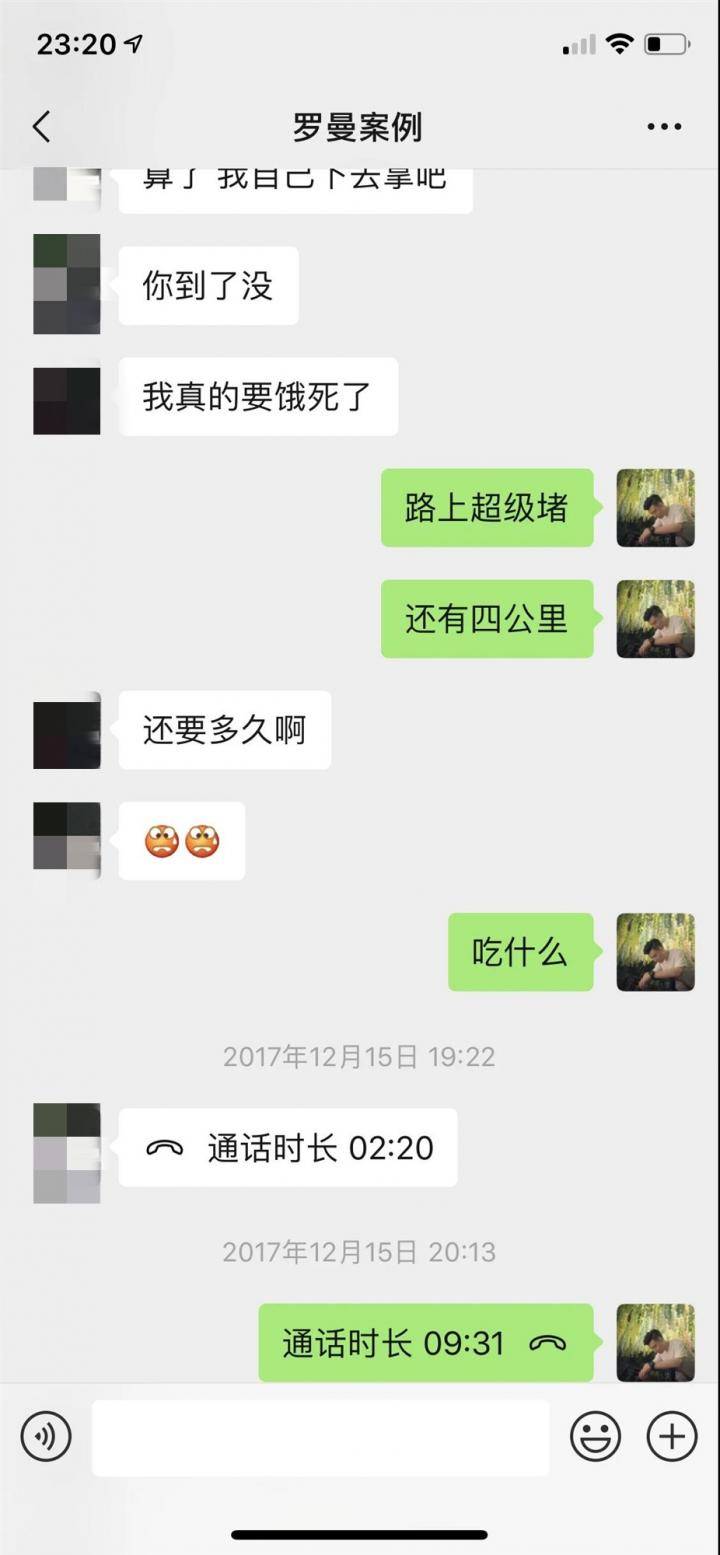Go back from the 罗曼案例 chat
The width and height of the screenshot is (720, 1555).
point(41,127)
